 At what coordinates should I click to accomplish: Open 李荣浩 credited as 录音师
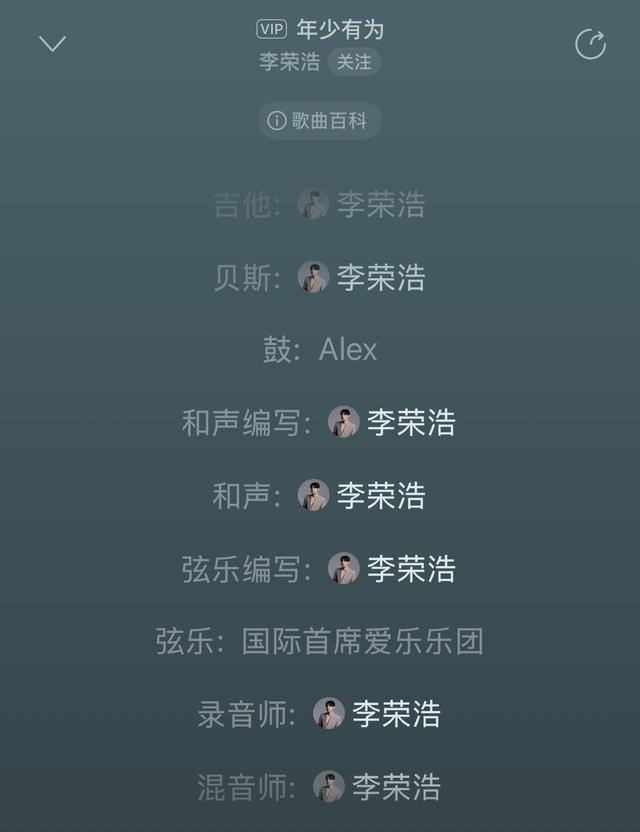pyautogui.click(x=394, y=713)
